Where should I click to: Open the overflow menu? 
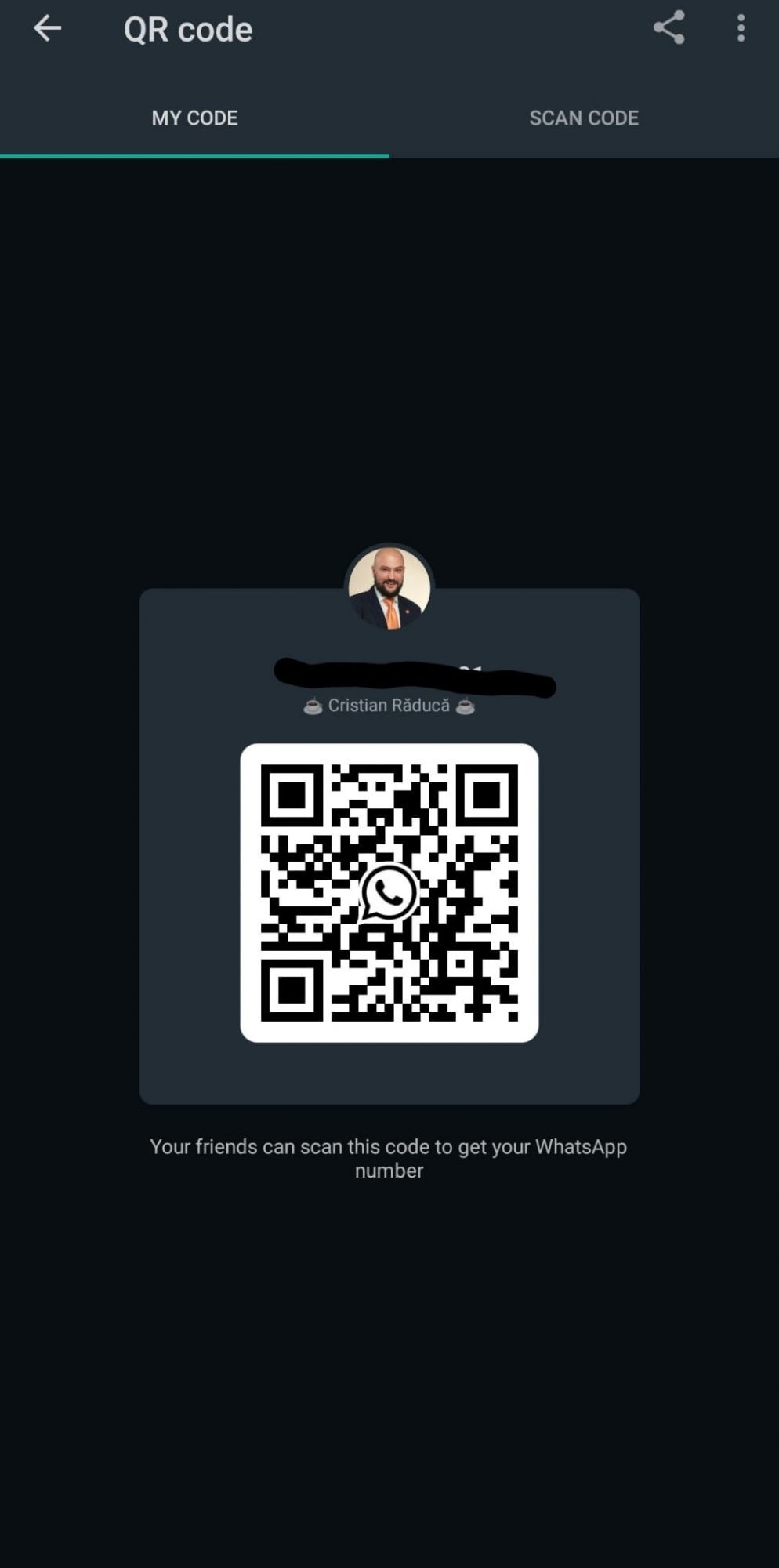pos(741,29)
